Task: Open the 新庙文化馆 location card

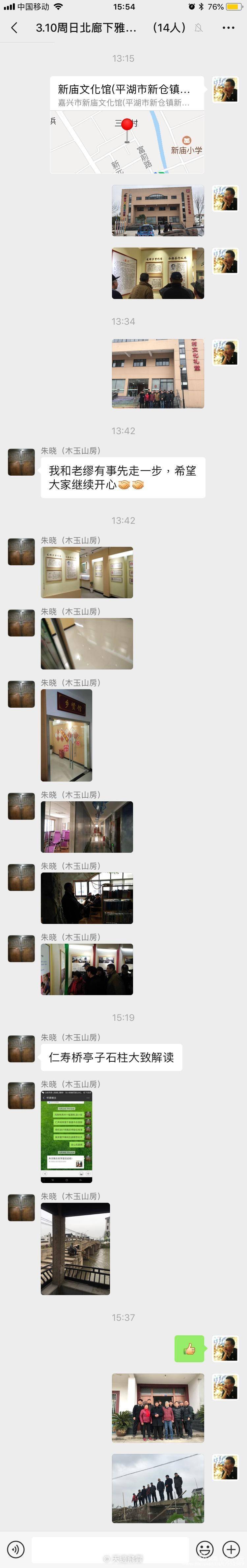Action: coord(126,125)
